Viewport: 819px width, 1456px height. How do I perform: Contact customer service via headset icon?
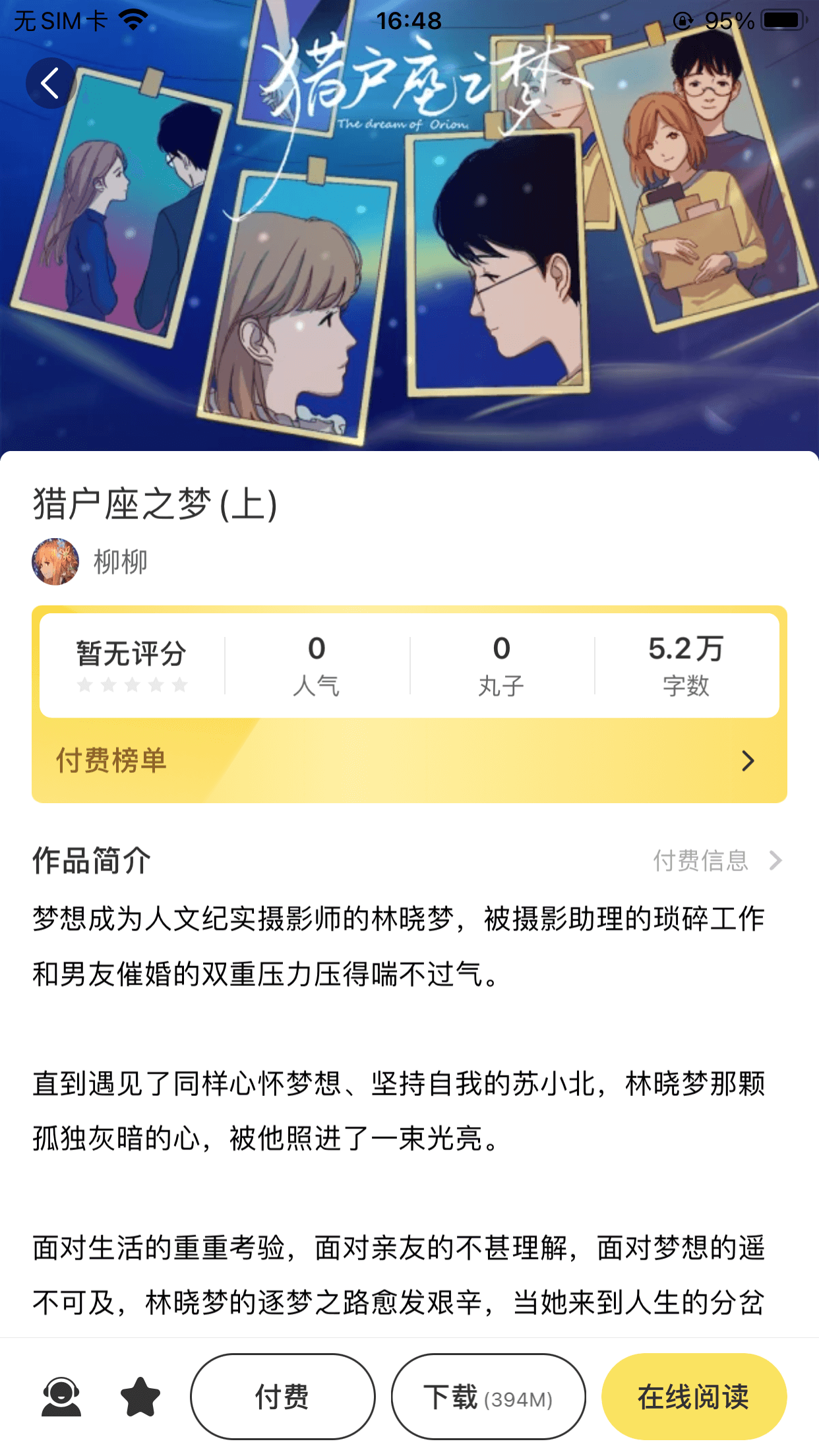(61, 1397)
